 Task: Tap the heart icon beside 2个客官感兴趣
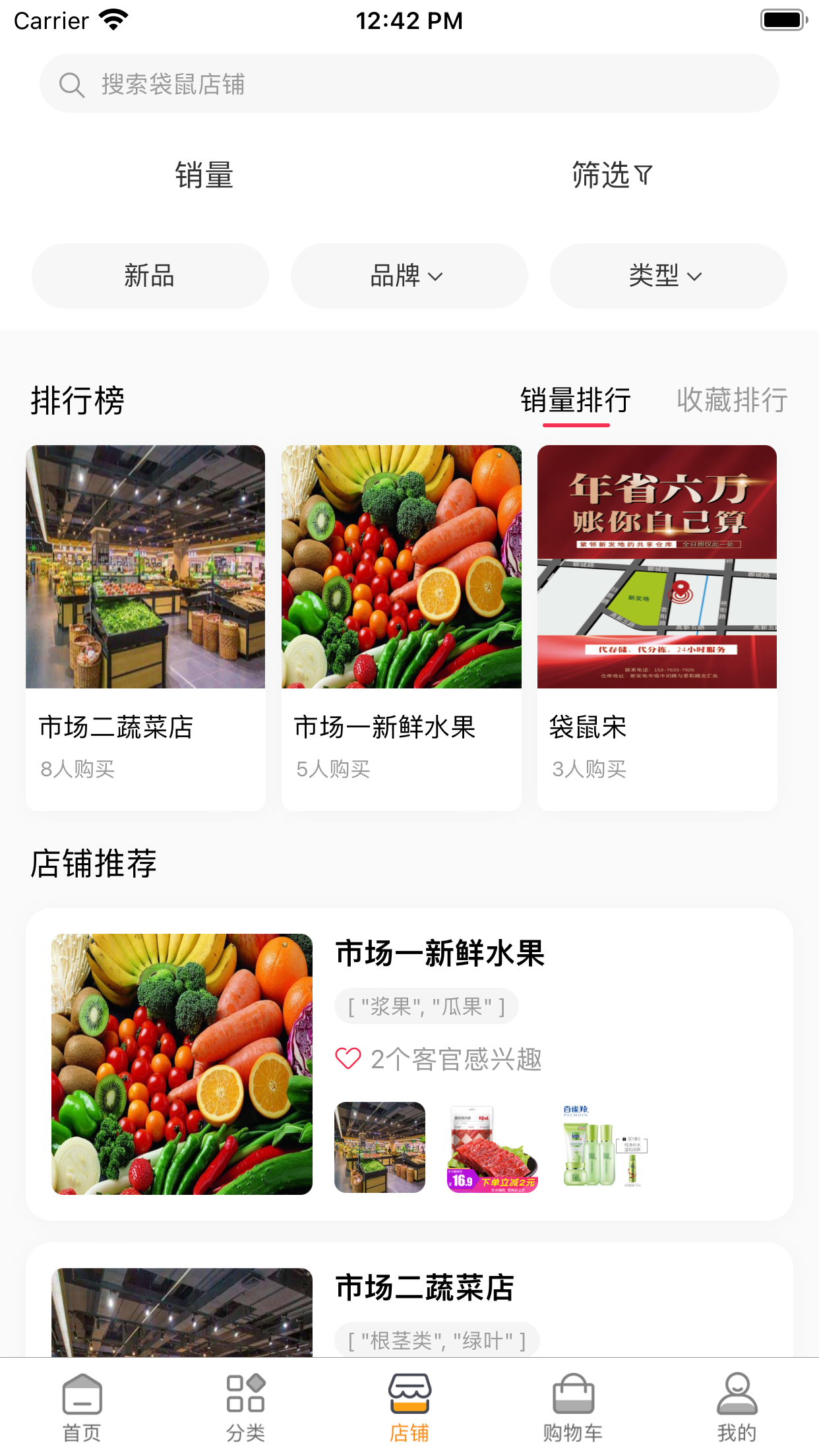348,1059
